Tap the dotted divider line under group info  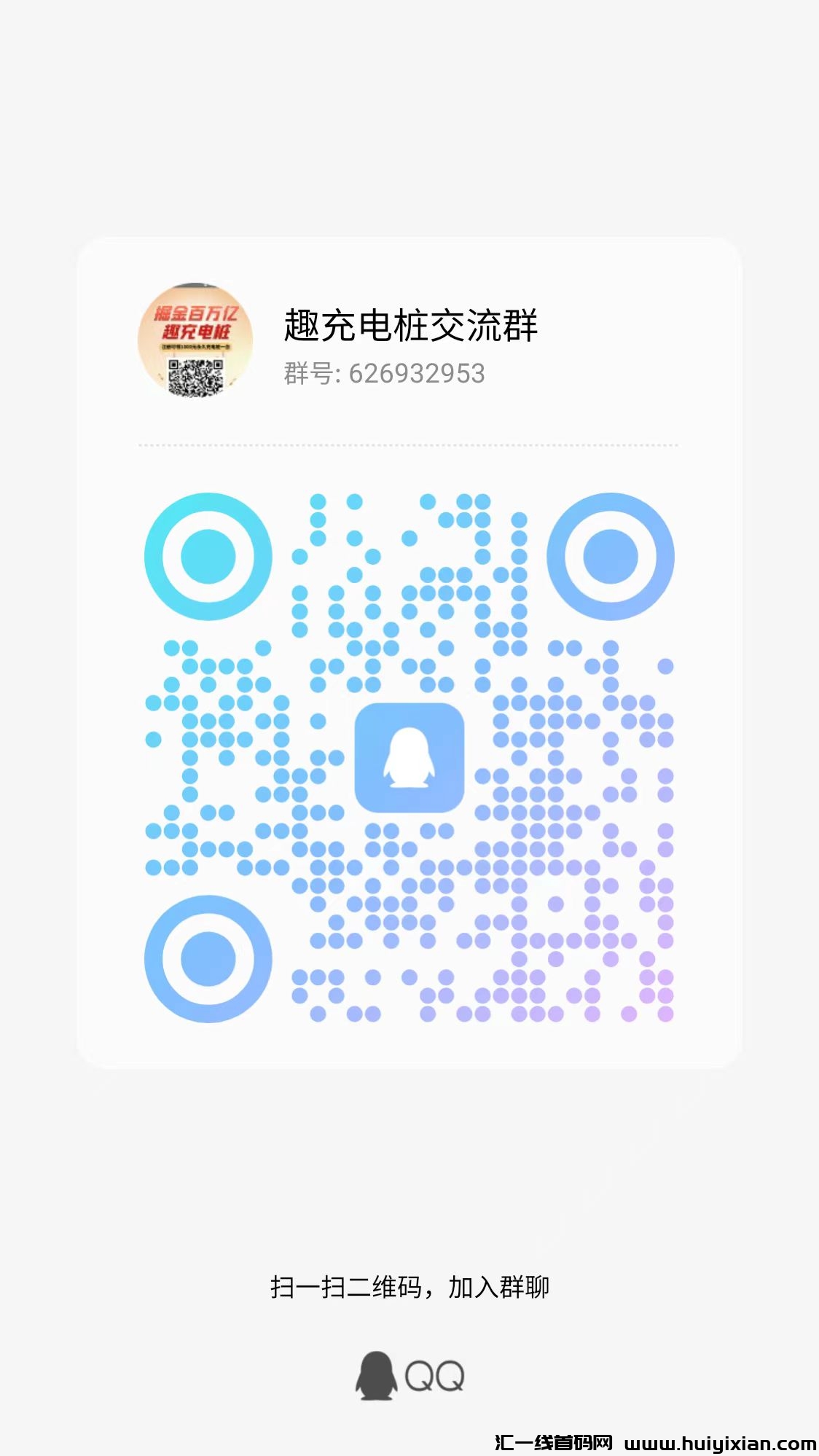tap(409, 445)
